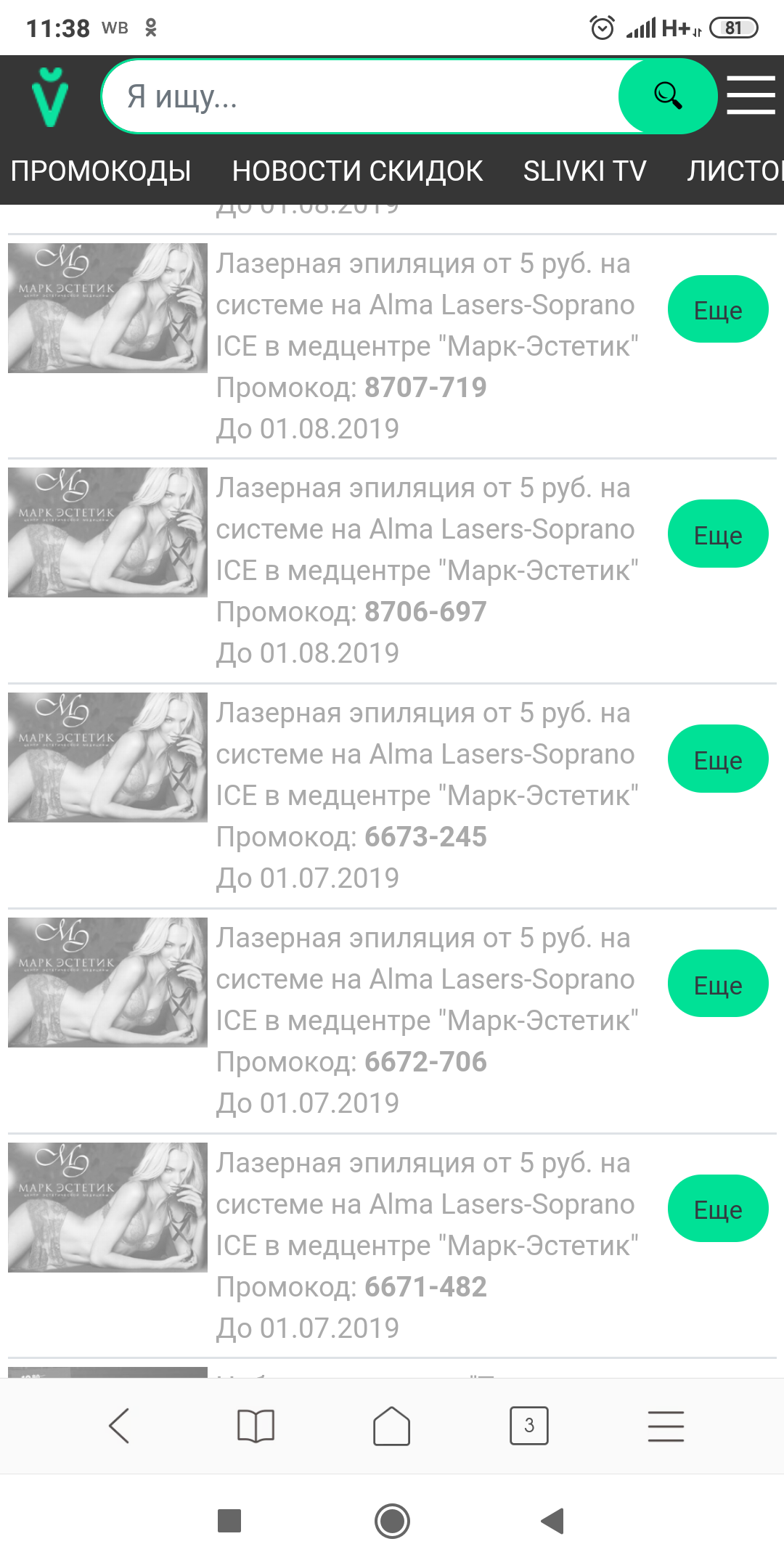This screenshot has height=1568, width=784.
Task: Go to the browser home page
Action: click(x=392, y=1426)
